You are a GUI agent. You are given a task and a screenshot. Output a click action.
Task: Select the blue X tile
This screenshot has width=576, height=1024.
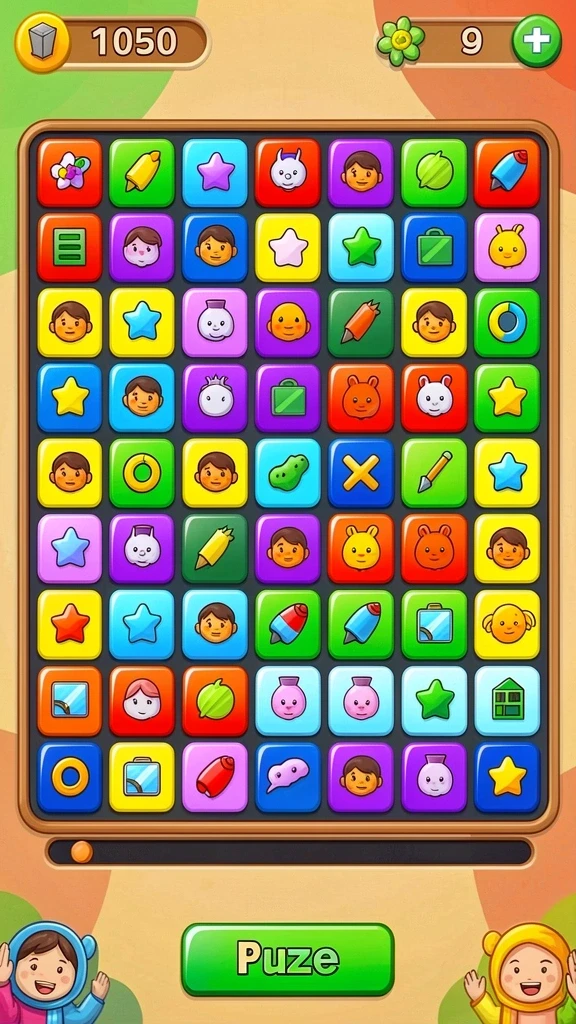click(361, 473)
